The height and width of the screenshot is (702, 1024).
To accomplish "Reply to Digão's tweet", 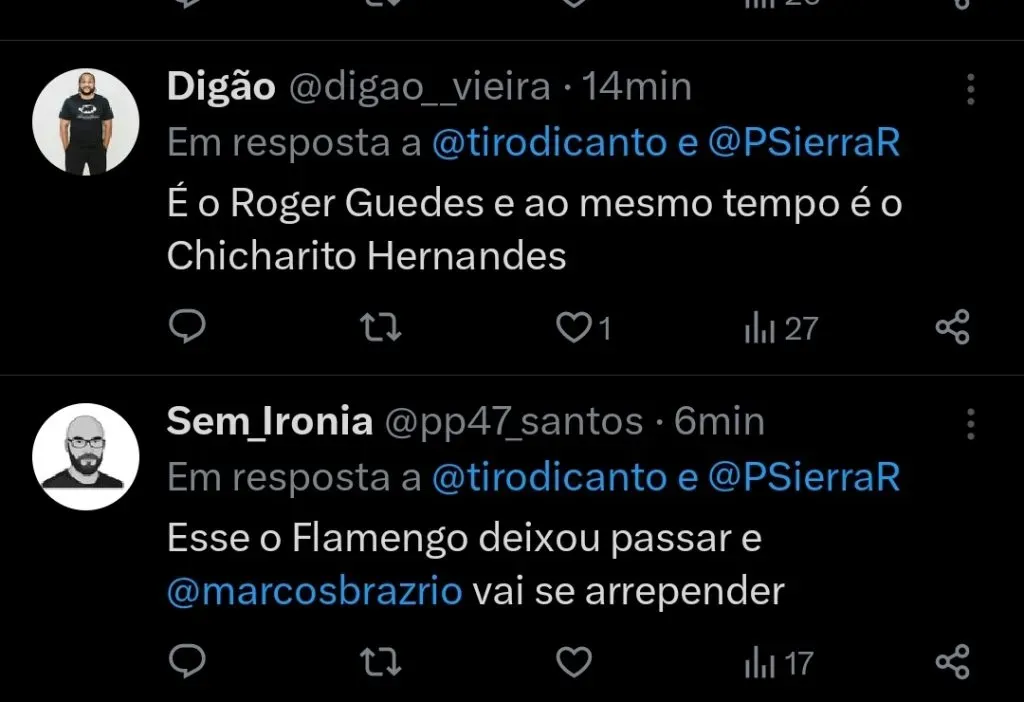I will coord(187,327).
